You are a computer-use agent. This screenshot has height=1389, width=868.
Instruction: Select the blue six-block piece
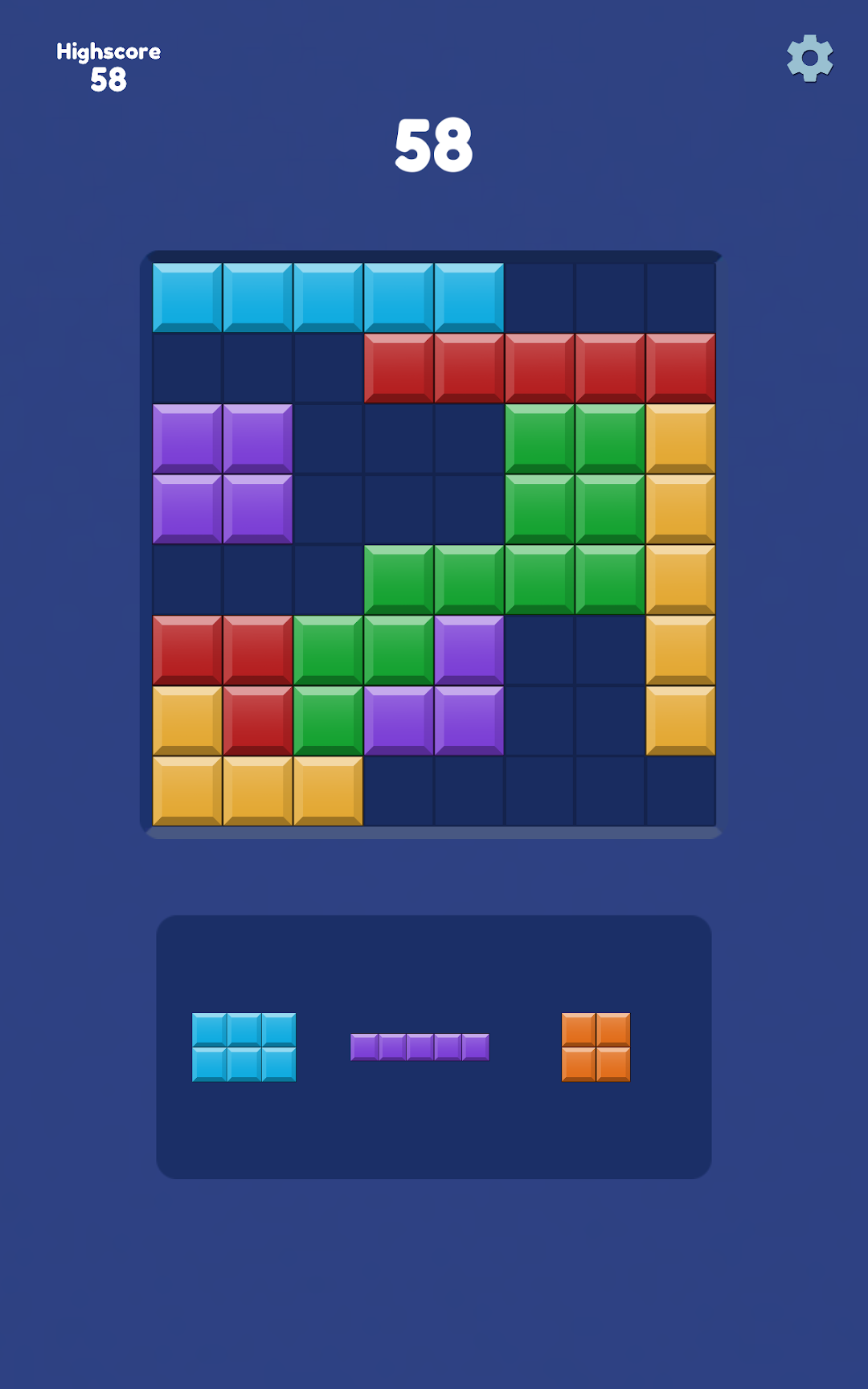244,1047
